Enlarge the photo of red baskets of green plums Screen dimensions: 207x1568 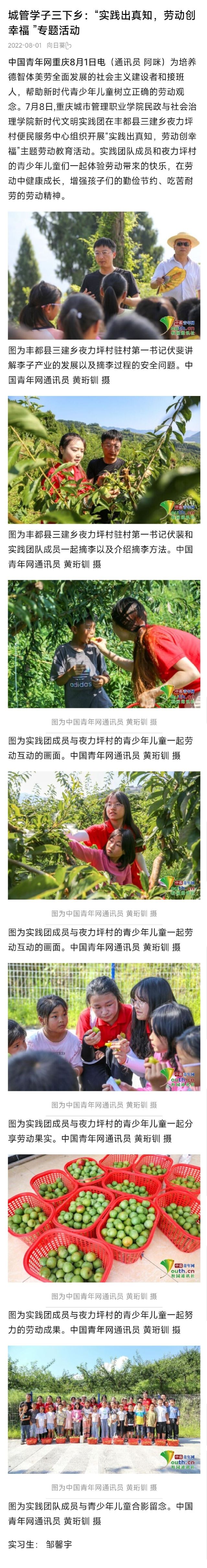(x=104, y=1218)
